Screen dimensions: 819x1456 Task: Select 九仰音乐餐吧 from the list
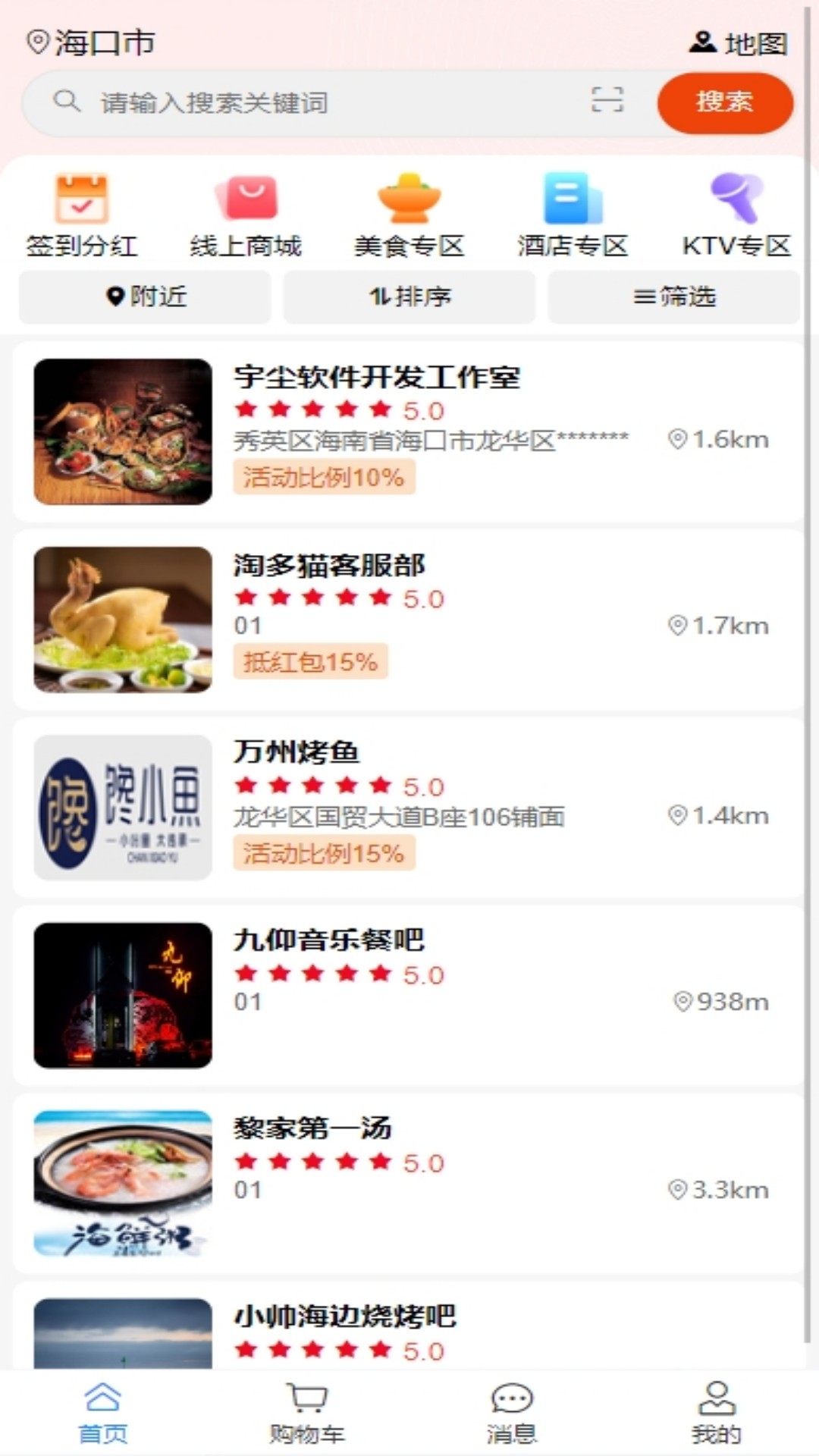408,996
